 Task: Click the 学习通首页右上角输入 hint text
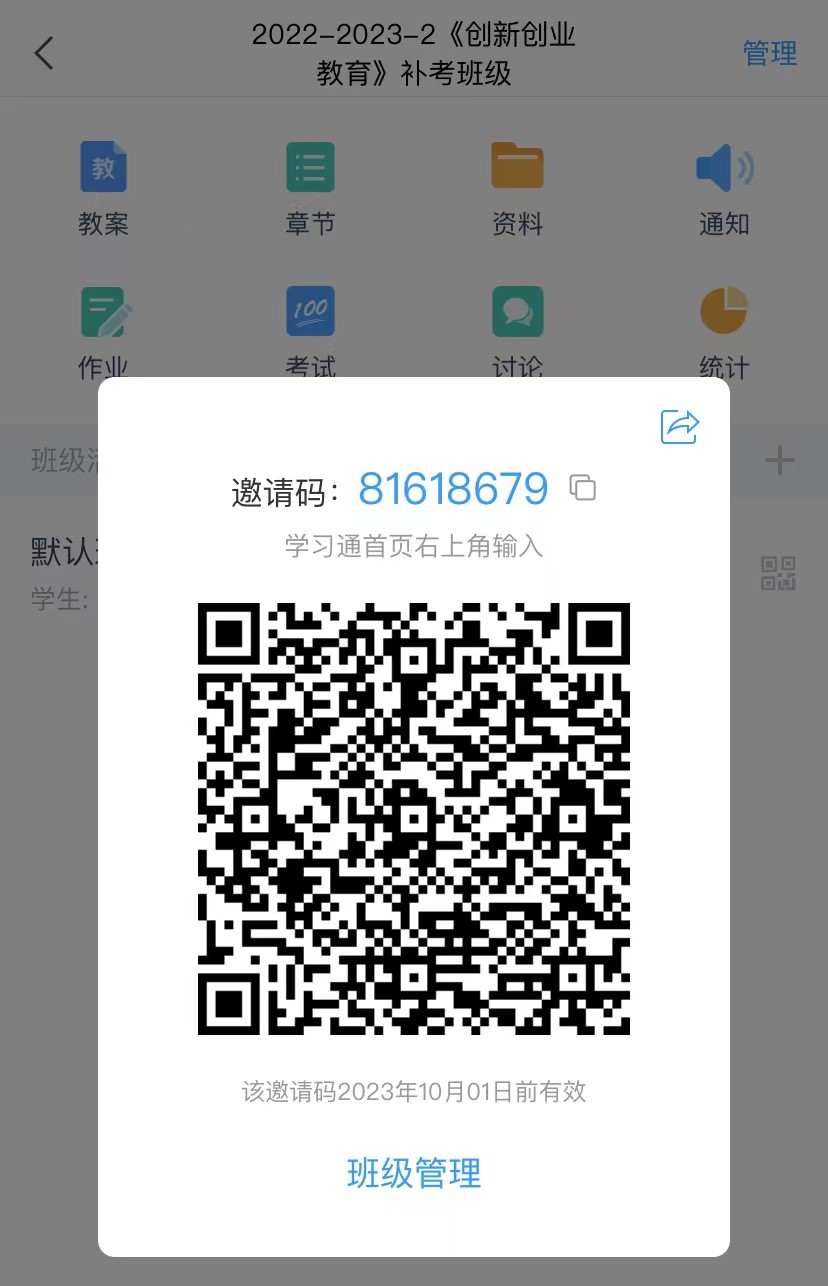tap(413, 546)
